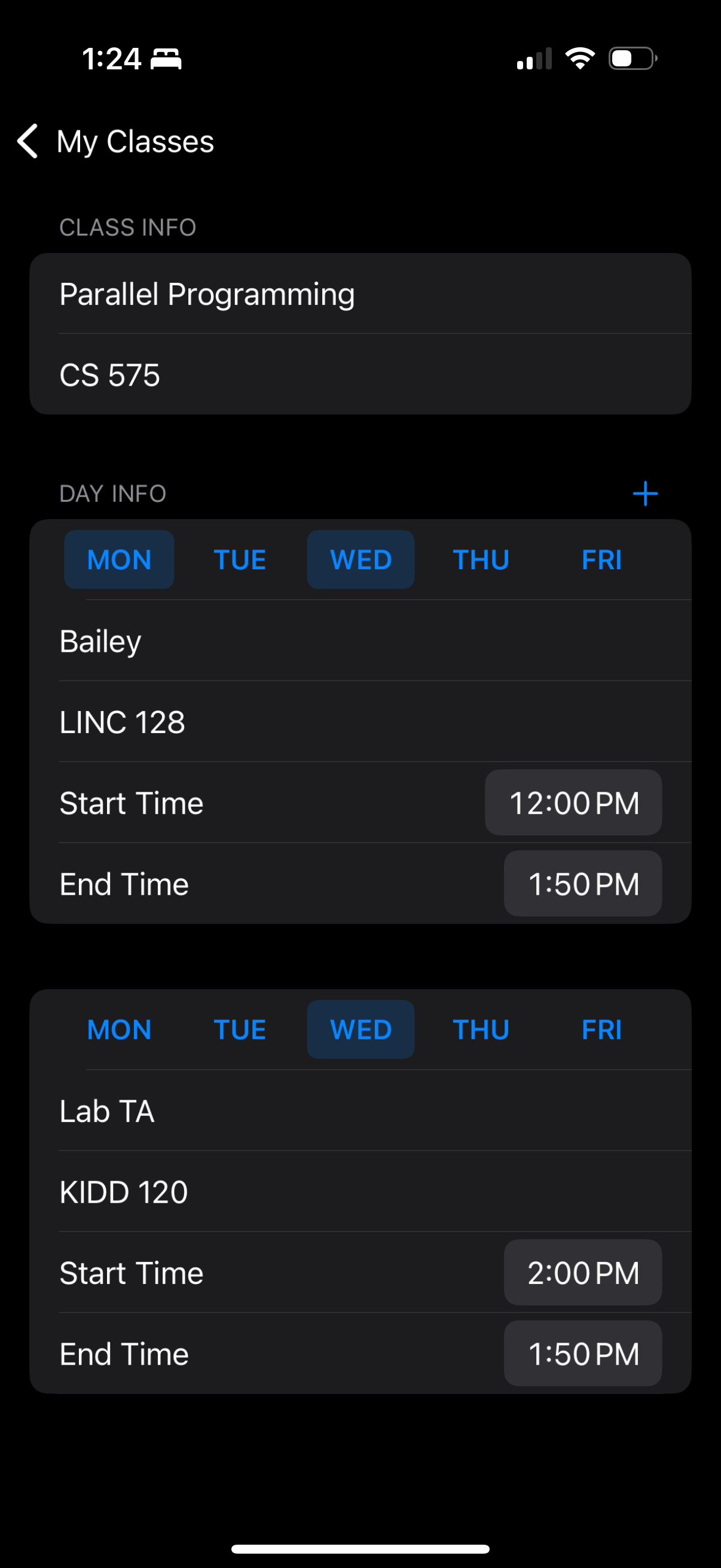Tap the clock showing 1:24

(x=111, y=58)
